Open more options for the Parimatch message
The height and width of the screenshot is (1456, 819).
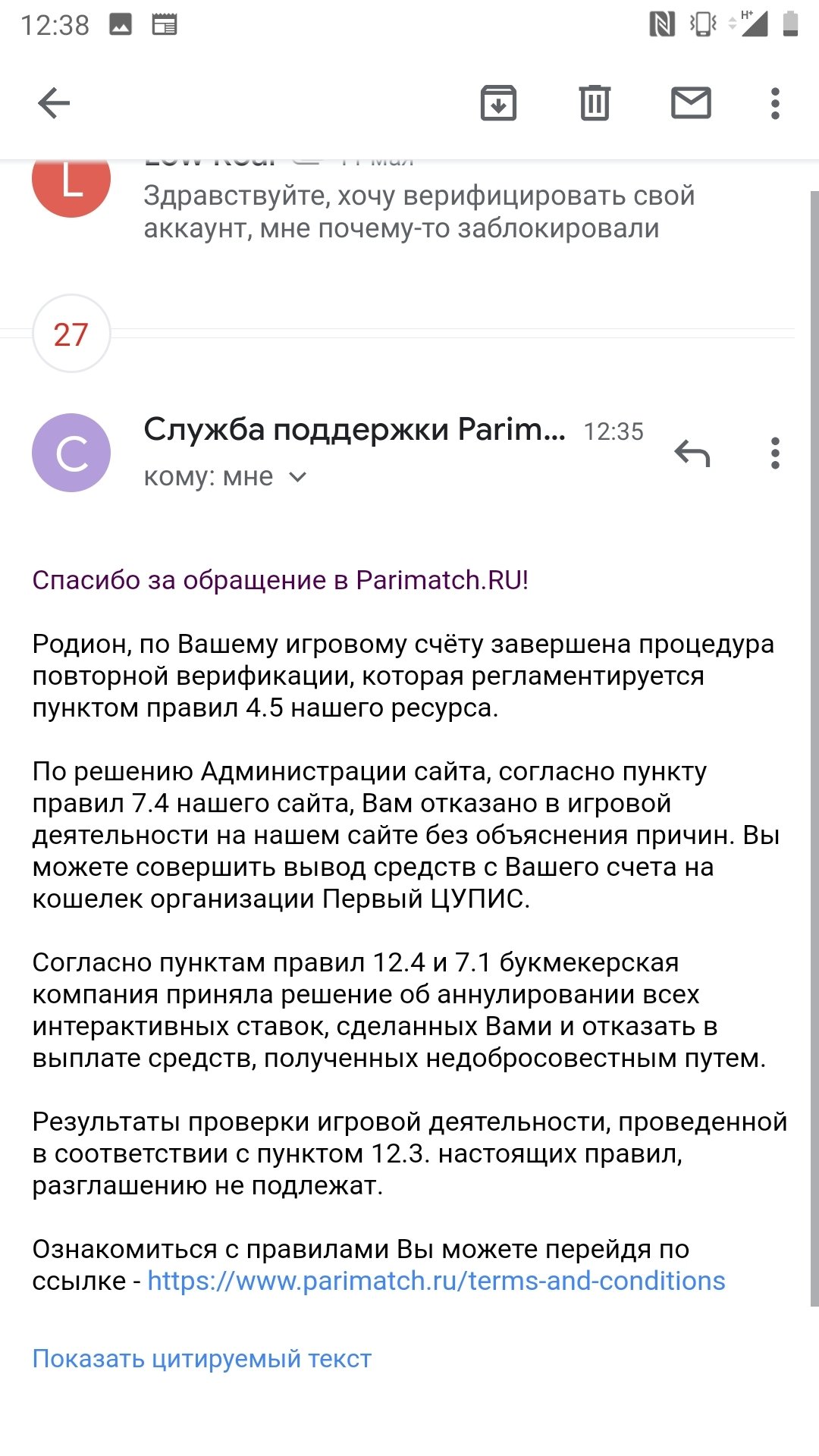point(774,453)
